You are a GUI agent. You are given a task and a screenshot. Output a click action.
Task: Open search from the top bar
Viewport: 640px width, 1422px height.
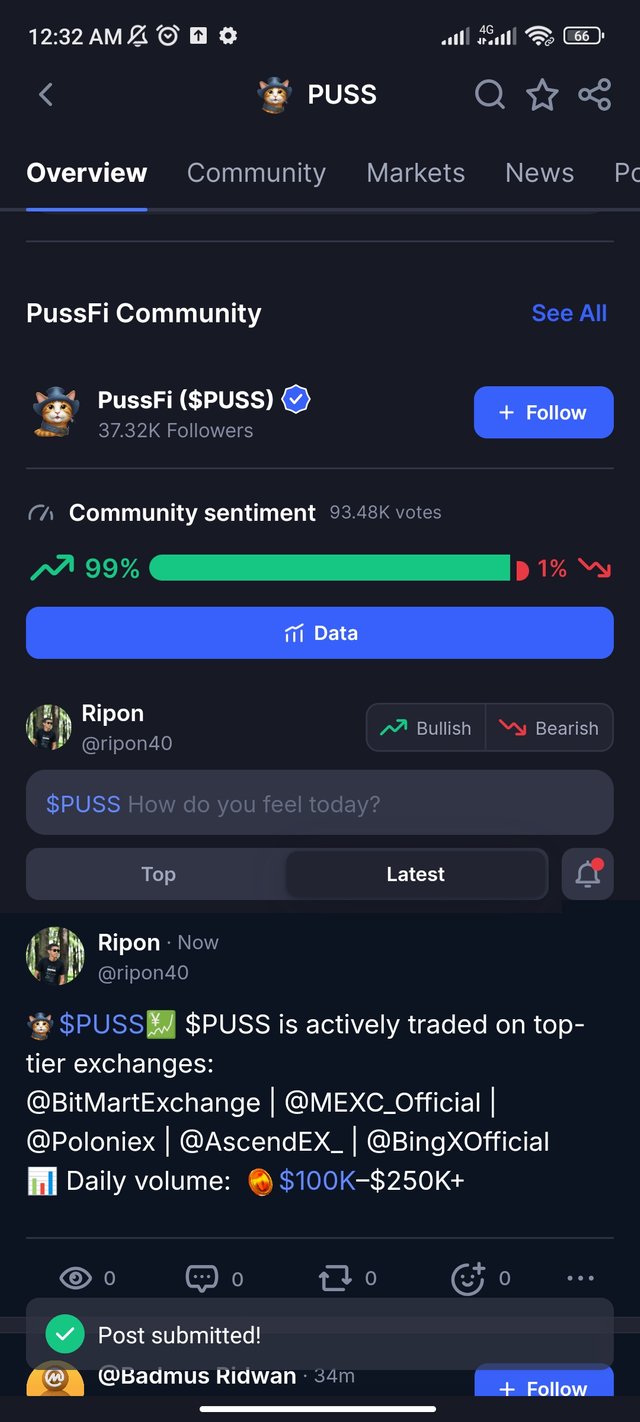489,95
